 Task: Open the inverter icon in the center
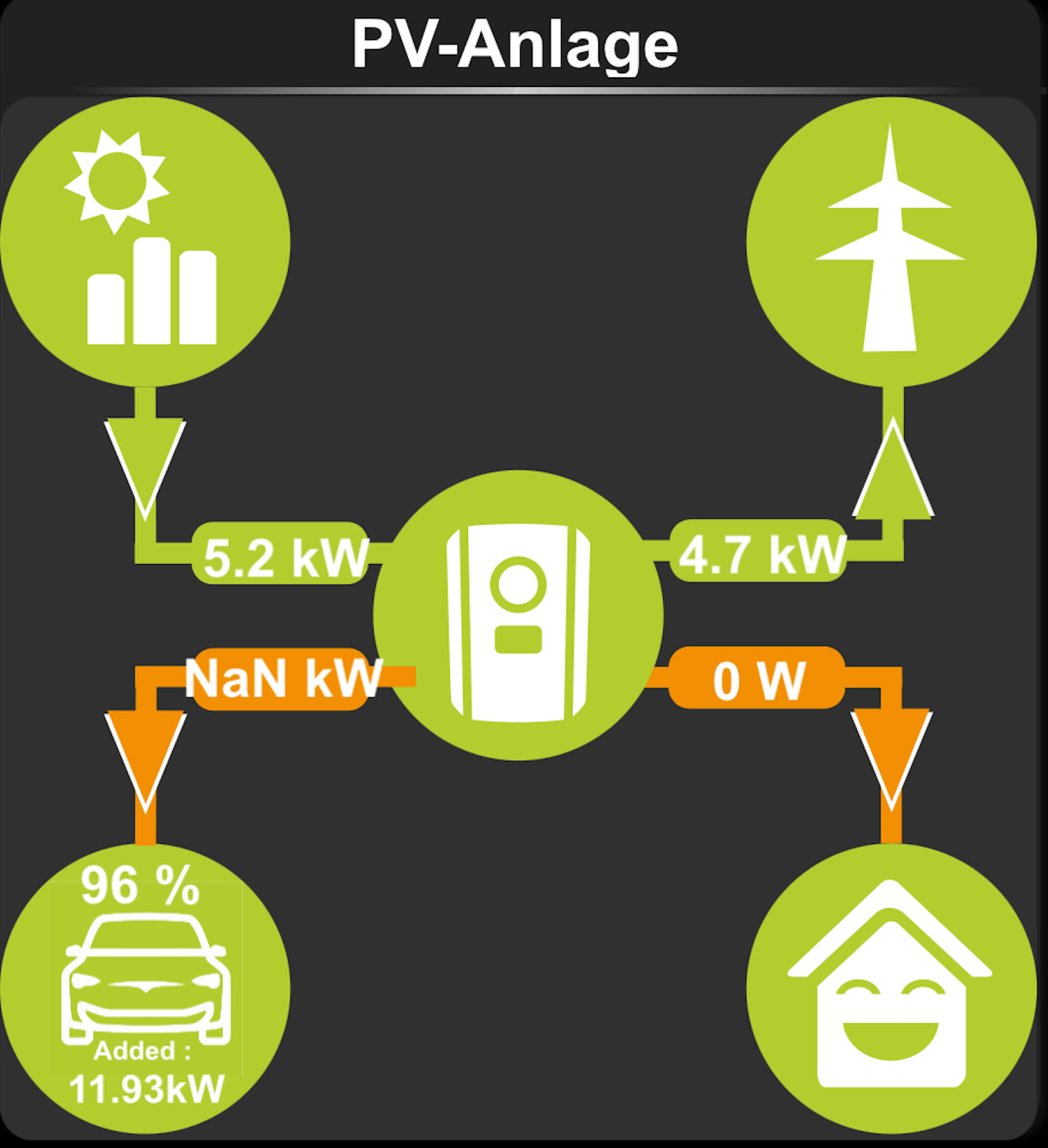pos(519,616)
